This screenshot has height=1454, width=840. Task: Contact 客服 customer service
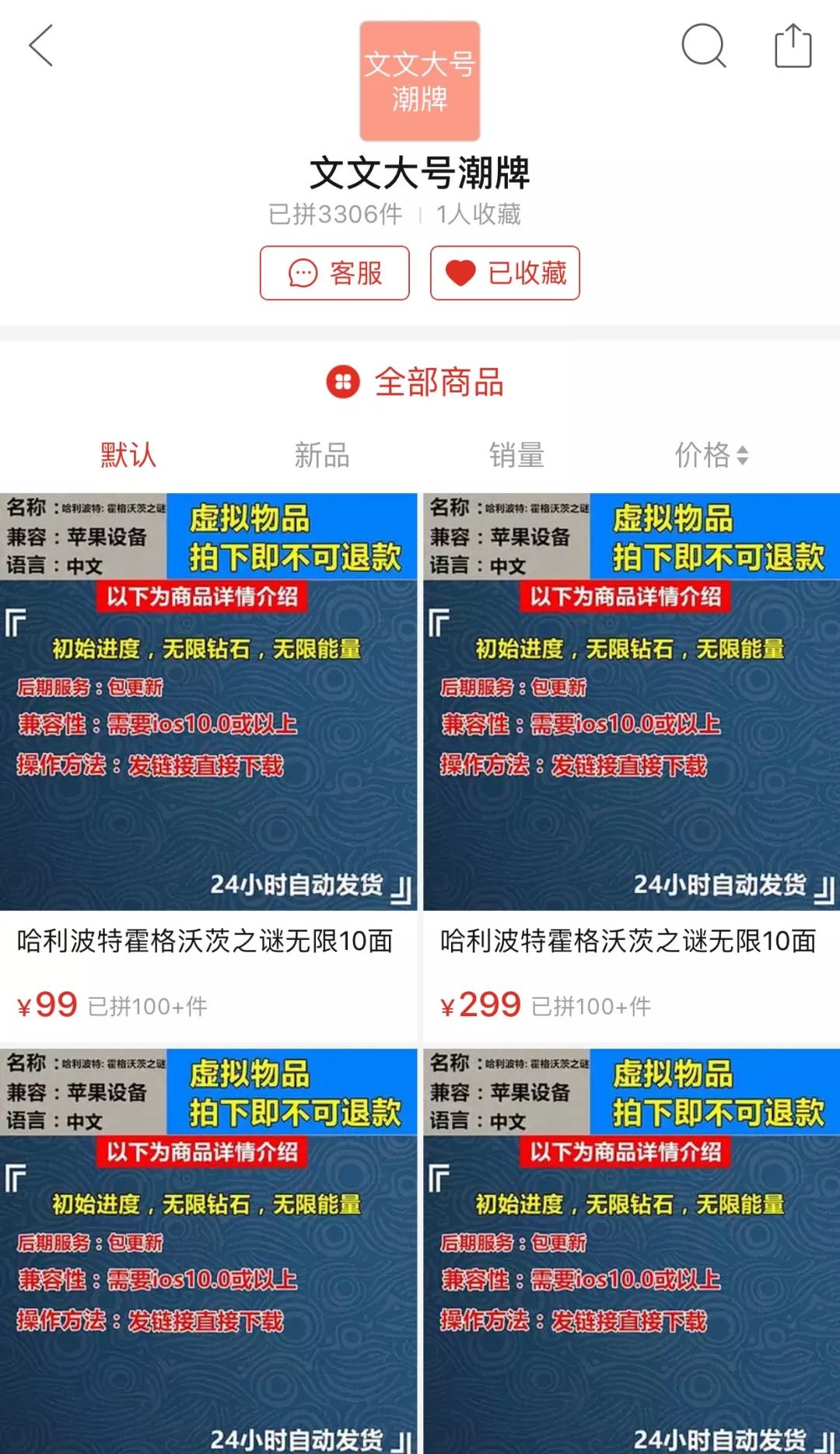click(x=334, y=273)
